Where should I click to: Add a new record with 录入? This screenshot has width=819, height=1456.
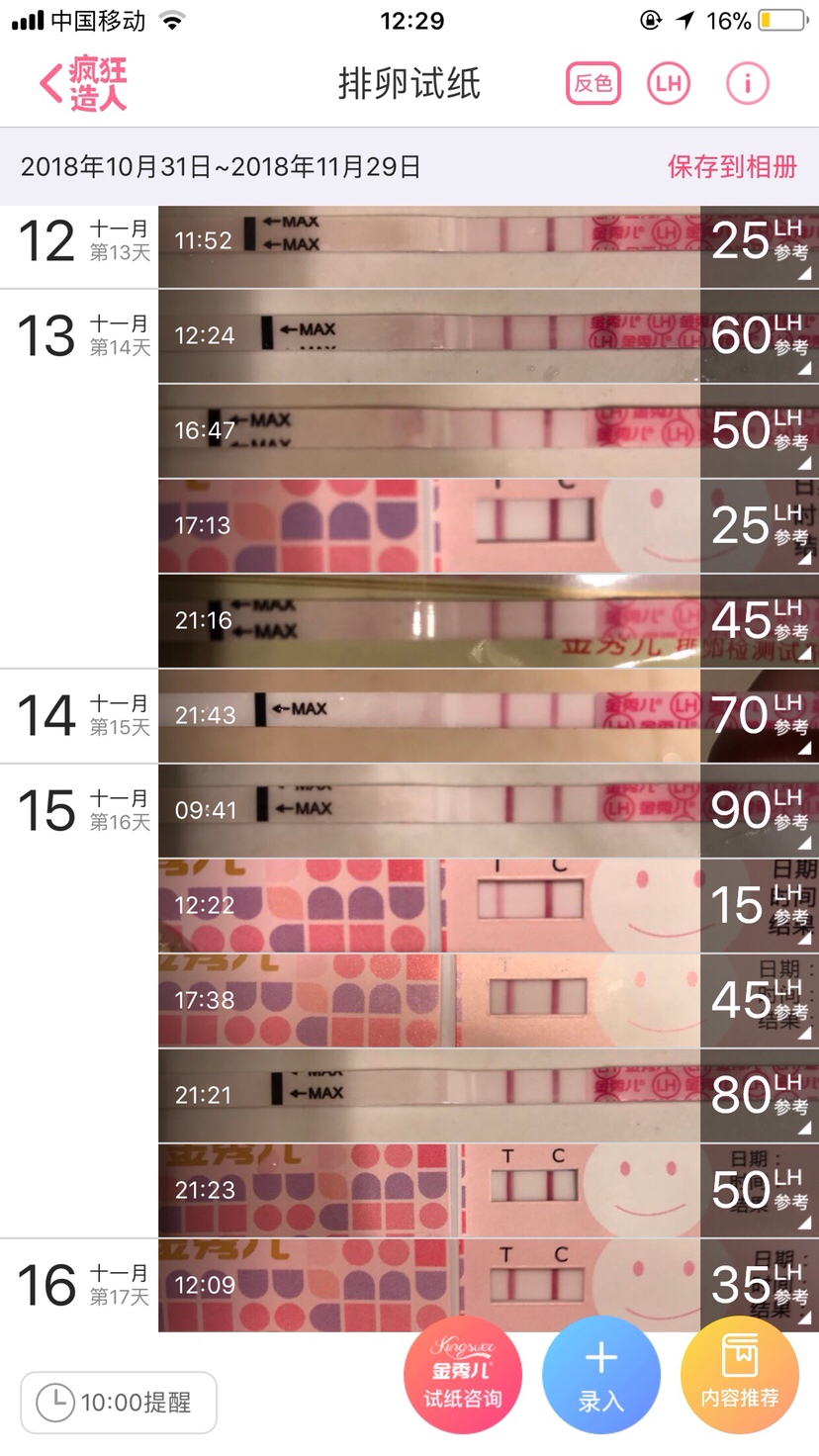[600, 1375]
